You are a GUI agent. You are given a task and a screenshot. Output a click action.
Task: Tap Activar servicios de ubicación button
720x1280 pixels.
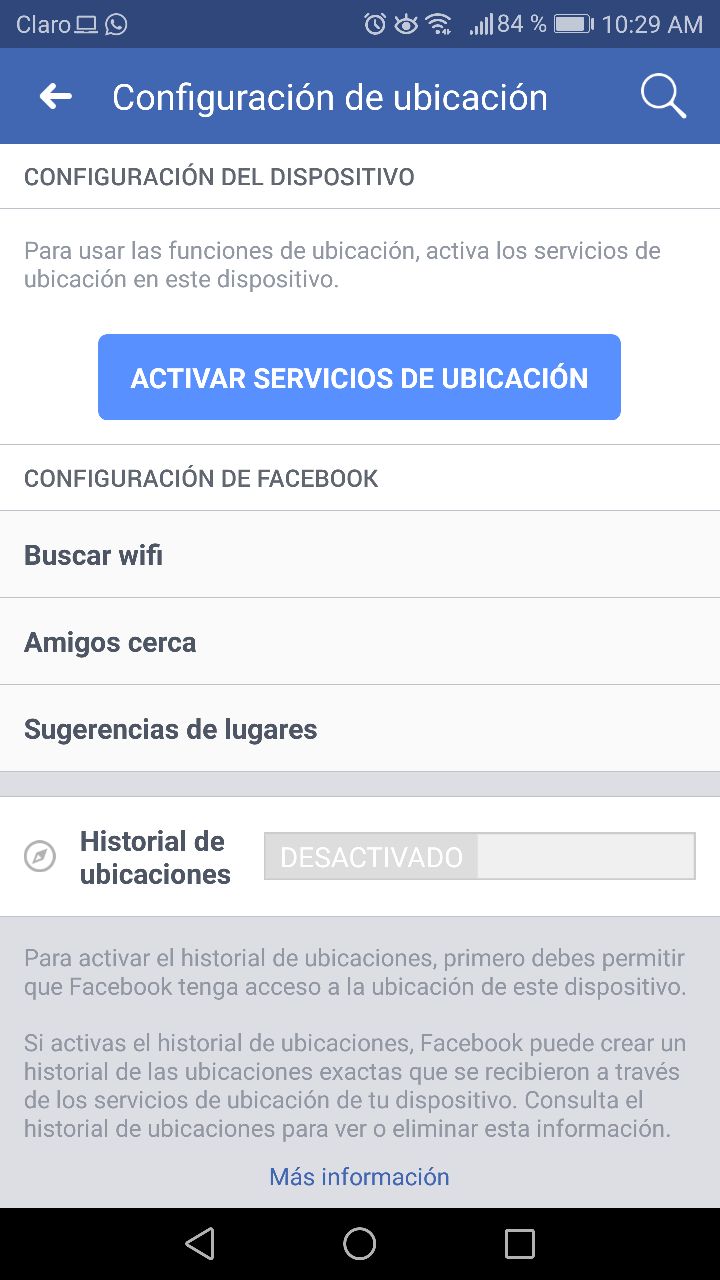(359, 377)
